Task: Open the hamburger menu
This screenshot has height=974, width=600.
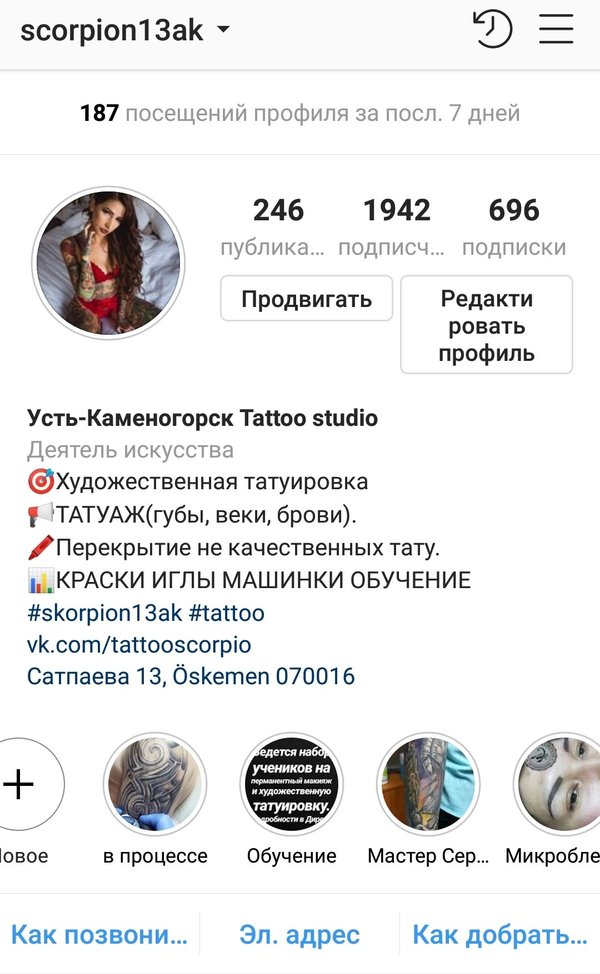Action: pos(555,30)
